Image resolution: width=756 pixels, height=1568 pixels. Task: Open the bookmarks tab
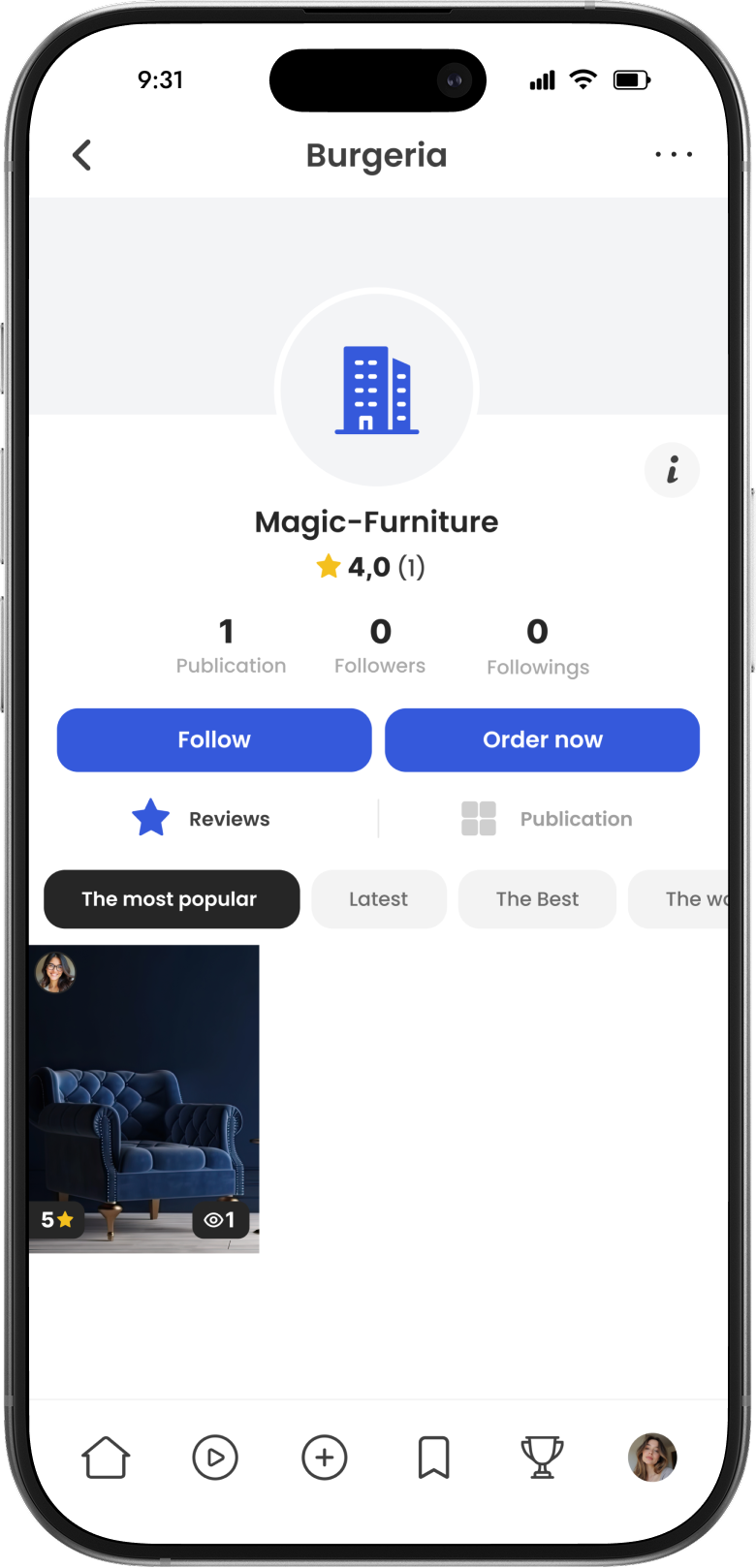(433, 1458)
